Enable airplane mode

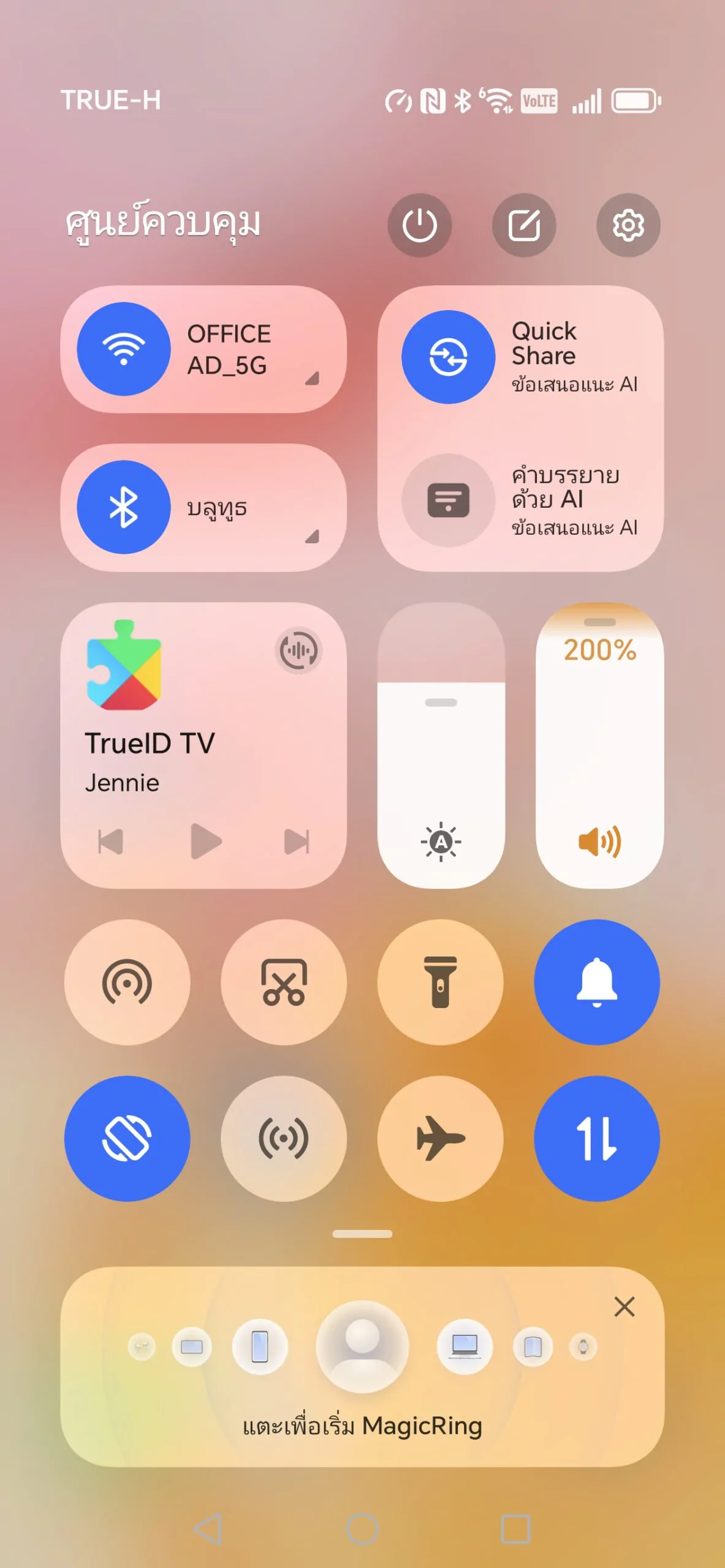coord(441,1139)
